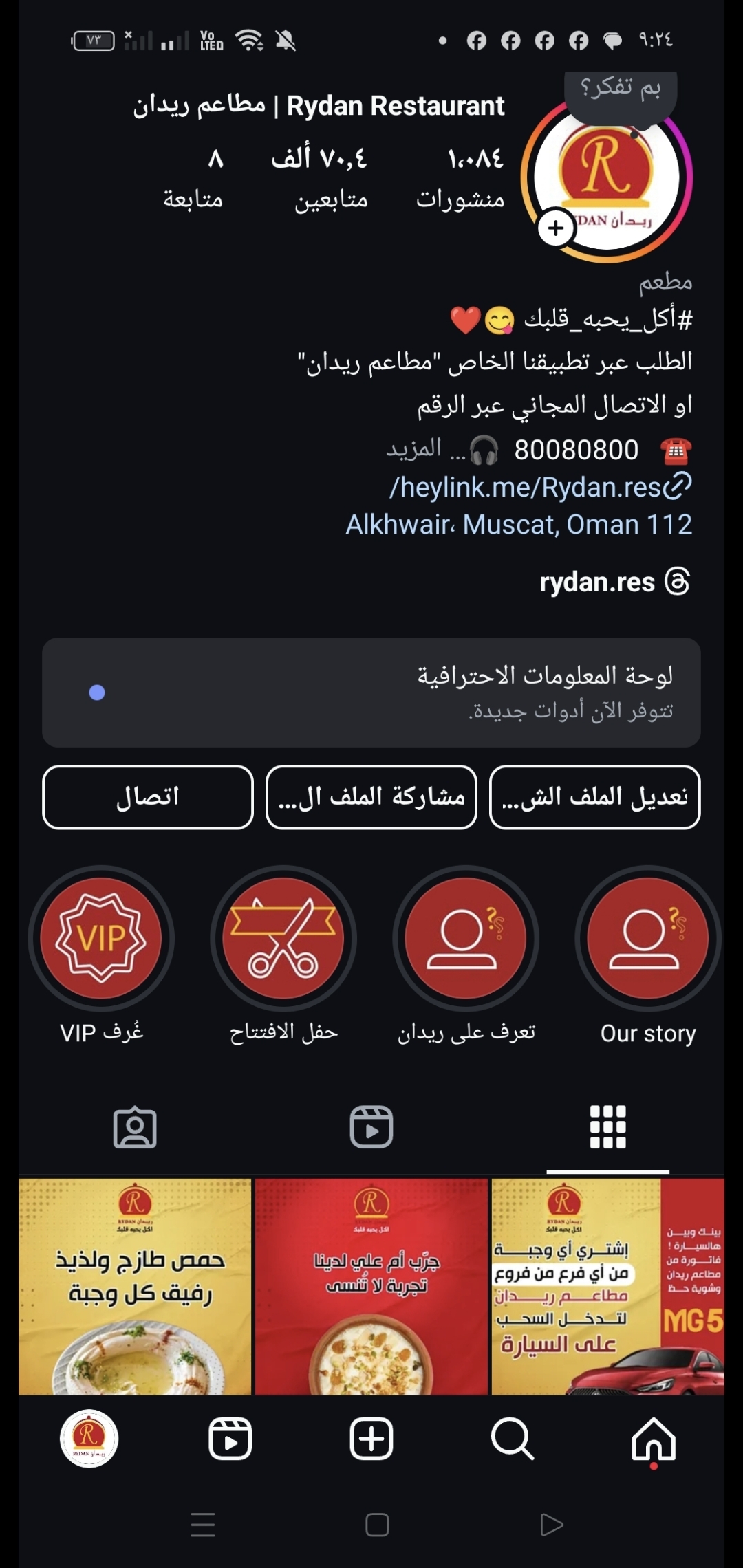Viewport: 743px width, 1568px height.
Task: Open the تعرف على ريدان highlight
Action: coord(465,939)
